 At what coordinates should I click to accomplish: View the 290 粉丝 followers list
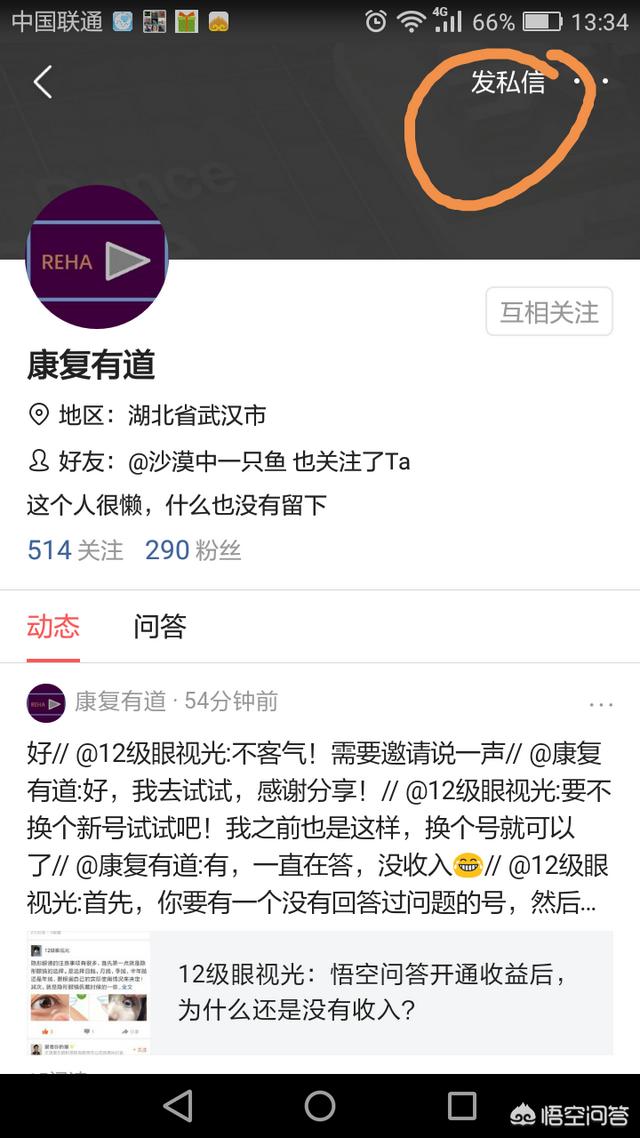tap(193, 550)
